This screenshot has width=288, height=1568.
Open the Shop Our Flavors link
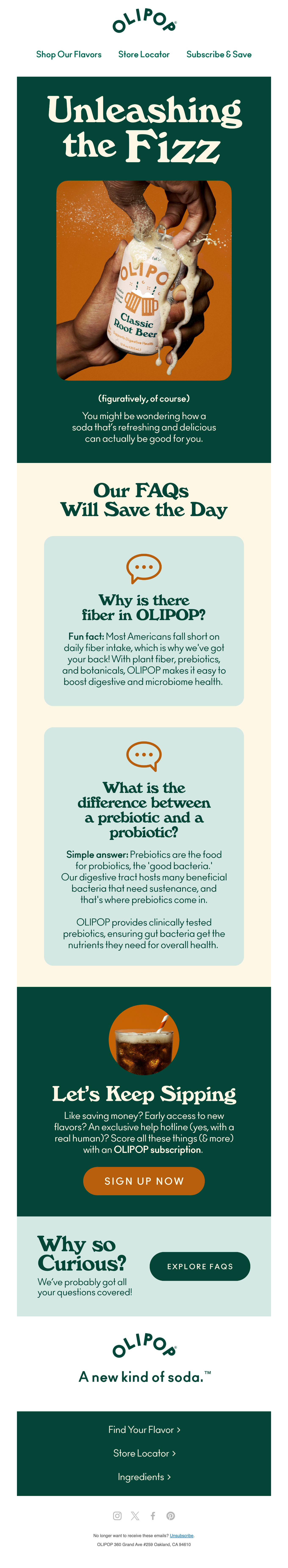pyautogui.click(x=69, y=54)
